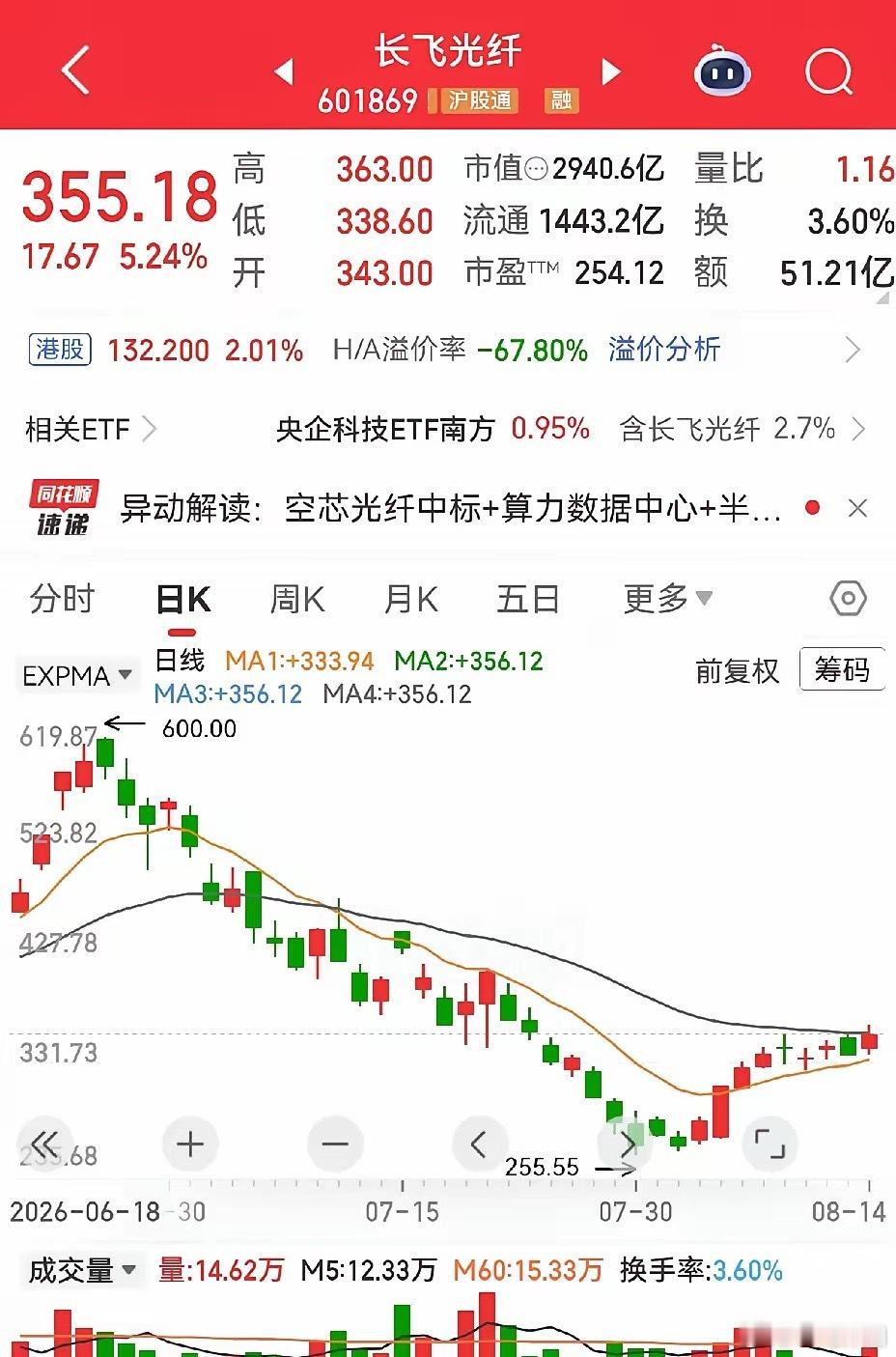Expand the 相关ETF list
This screenshot has height=1357, width=896.
(x=90, y=428)
